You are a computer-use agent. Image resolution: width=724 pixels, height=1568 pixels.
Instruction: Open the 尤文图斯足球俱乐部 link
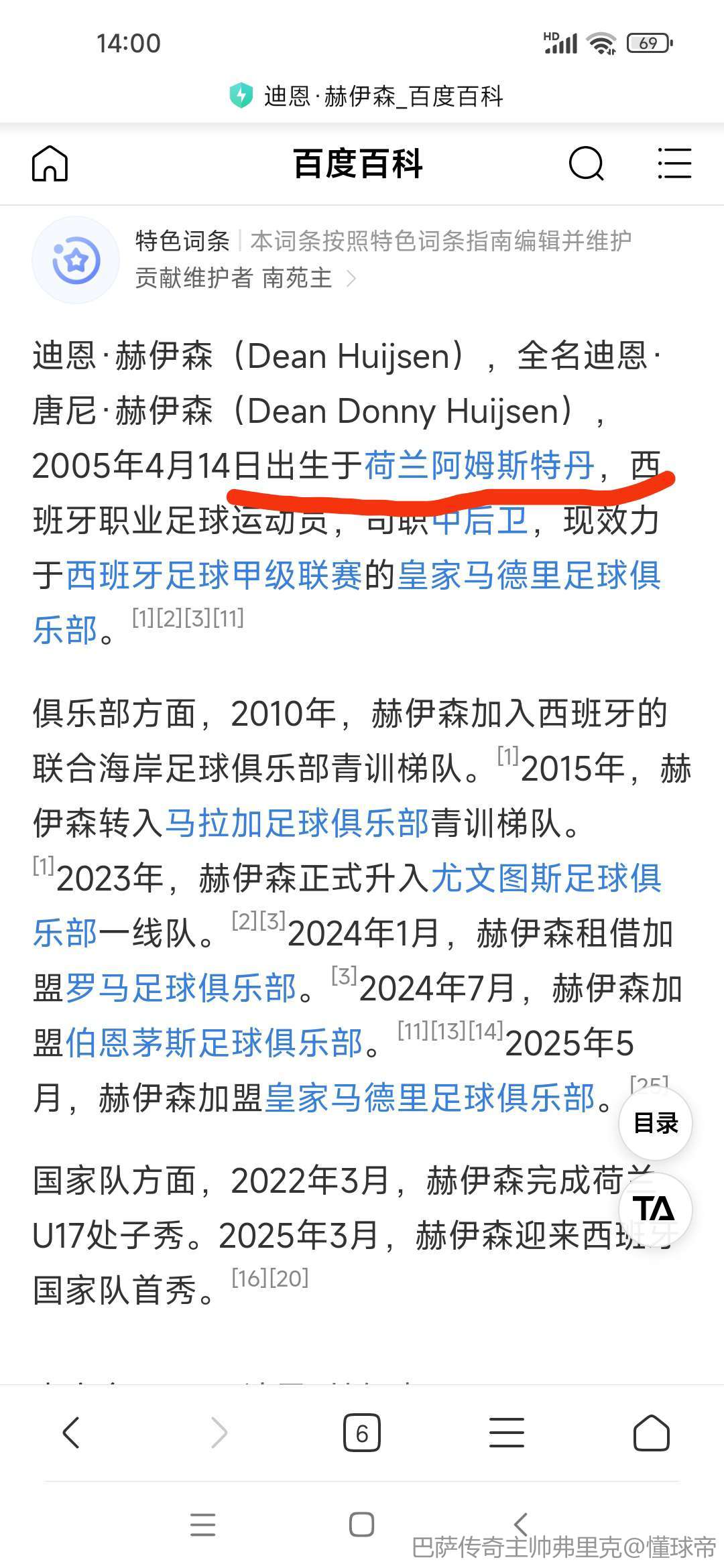545,878
